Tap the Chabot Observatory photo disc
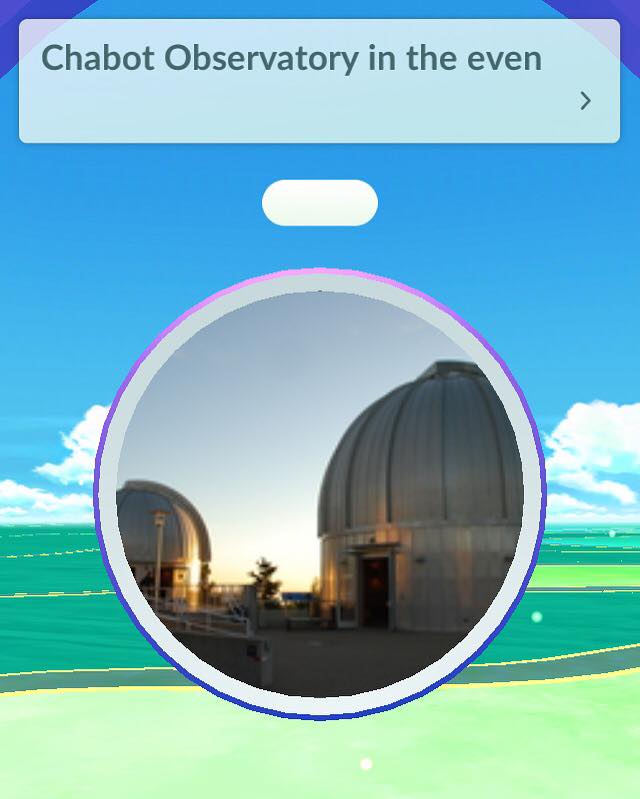Image resolution: width=640 pixels, height=799 pixels. pyautogui.click(x=320, y=493)
